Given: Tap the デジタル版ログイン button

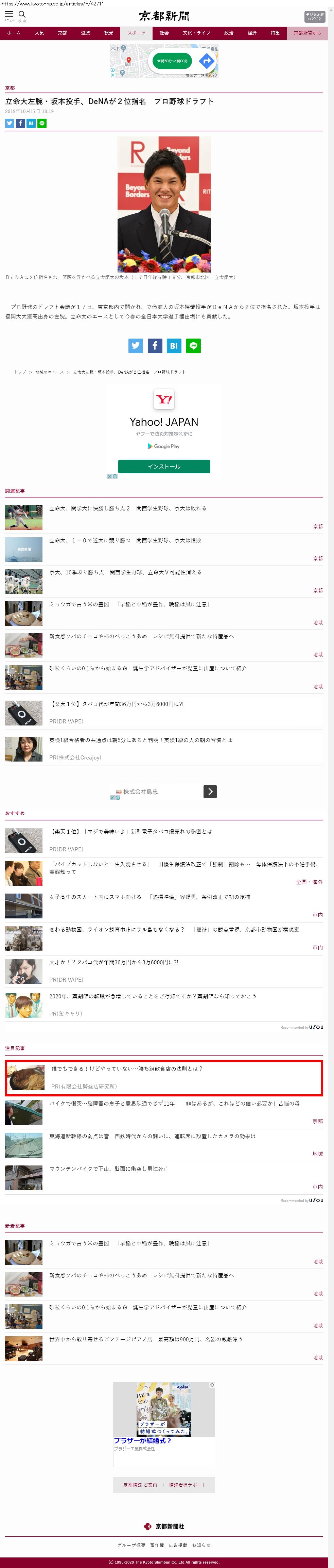Looking at the screenshot, I should pyautogui.click(x=314, y=16).
